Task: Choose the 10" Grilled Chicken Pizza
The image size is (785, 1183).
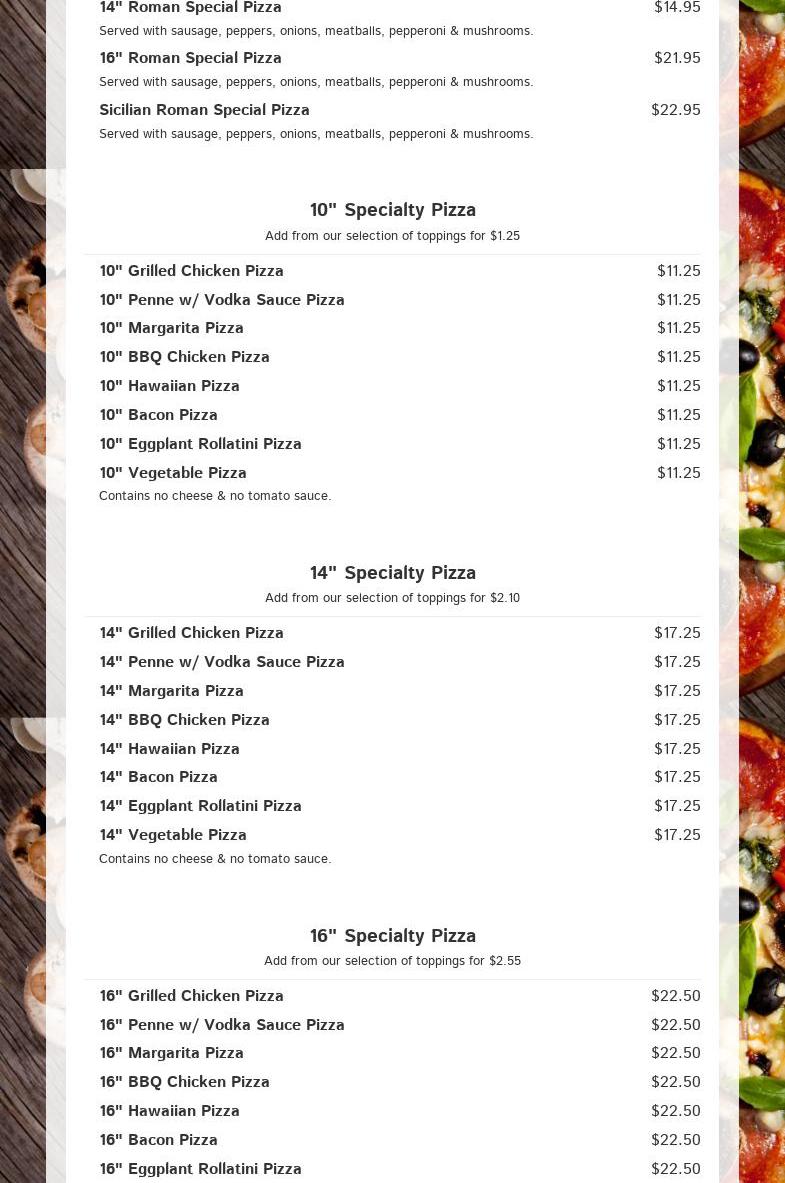Action: (x=191, y=271)
